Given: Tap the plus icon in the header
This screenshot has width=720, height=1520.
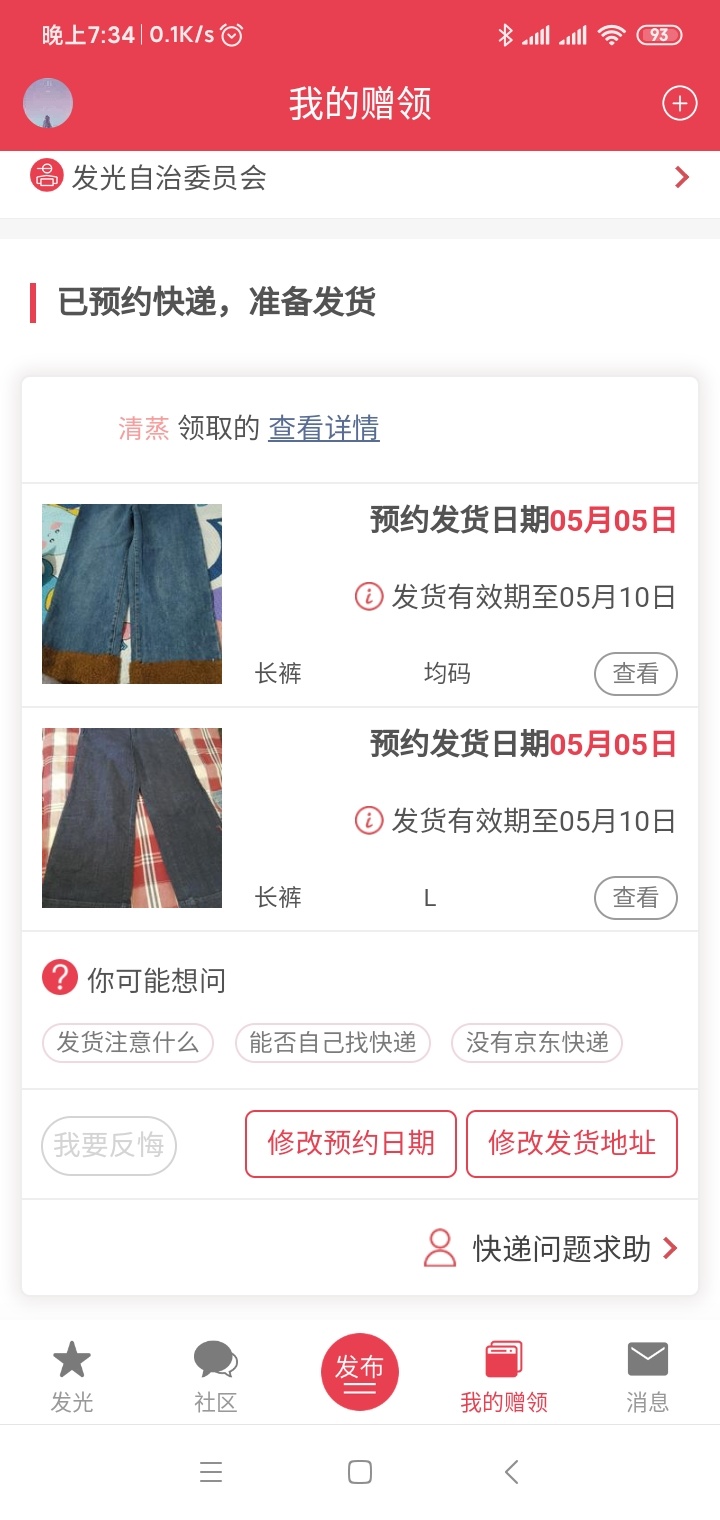Looking at the screenshot, I should tap(679, 103).
